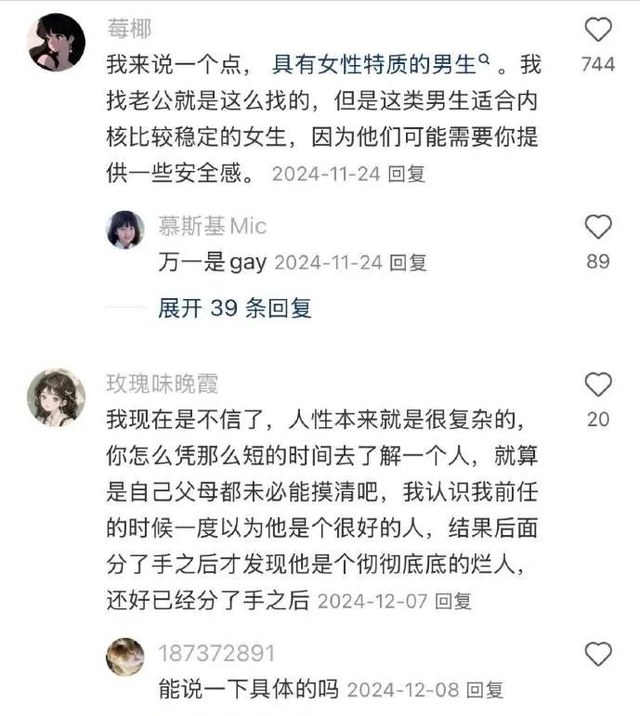Like 莓椰's comment
Viewport: 640px width, 716px height.
(x=598, y=29)
